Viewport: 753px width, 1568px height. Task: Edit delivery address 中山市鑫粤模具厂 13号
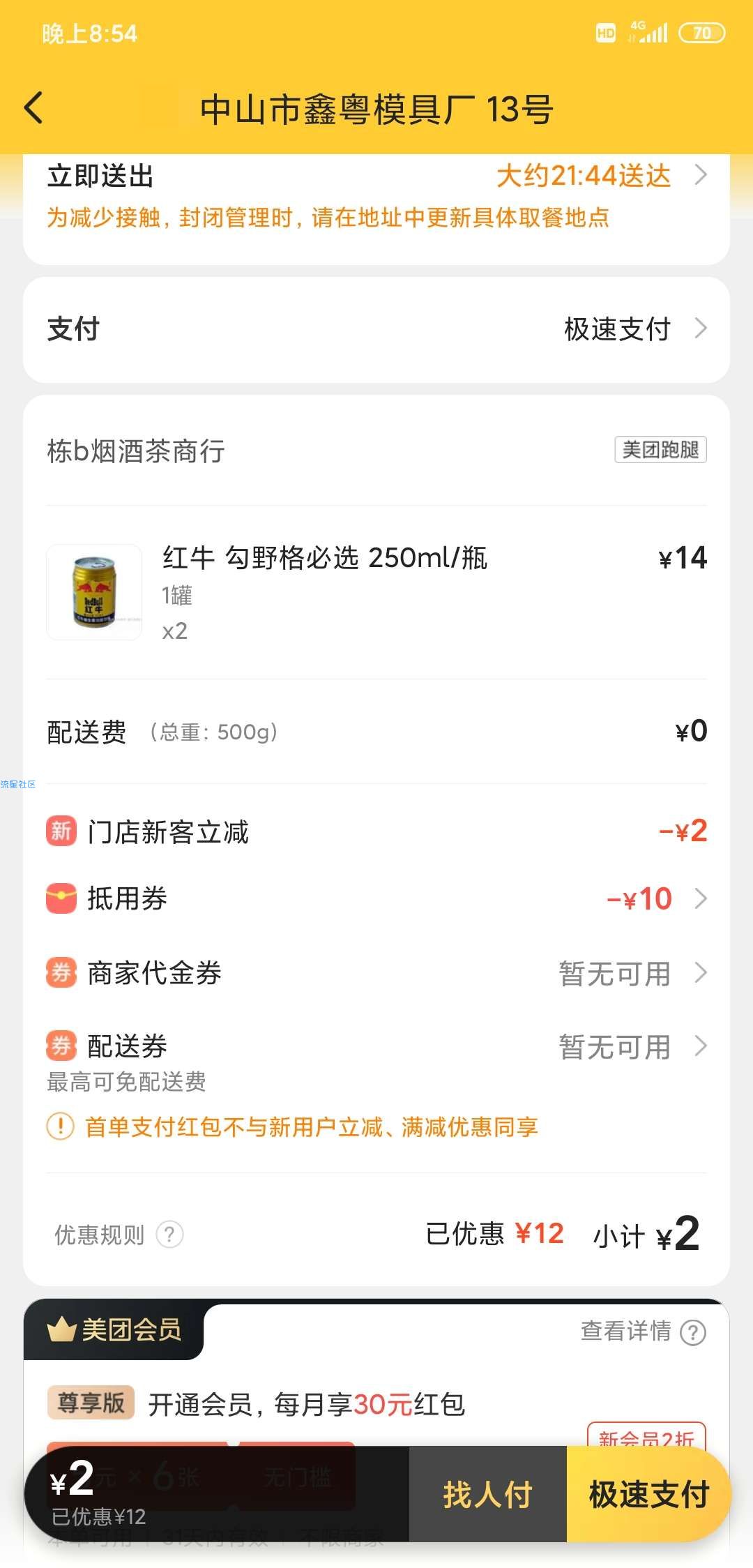376,110
